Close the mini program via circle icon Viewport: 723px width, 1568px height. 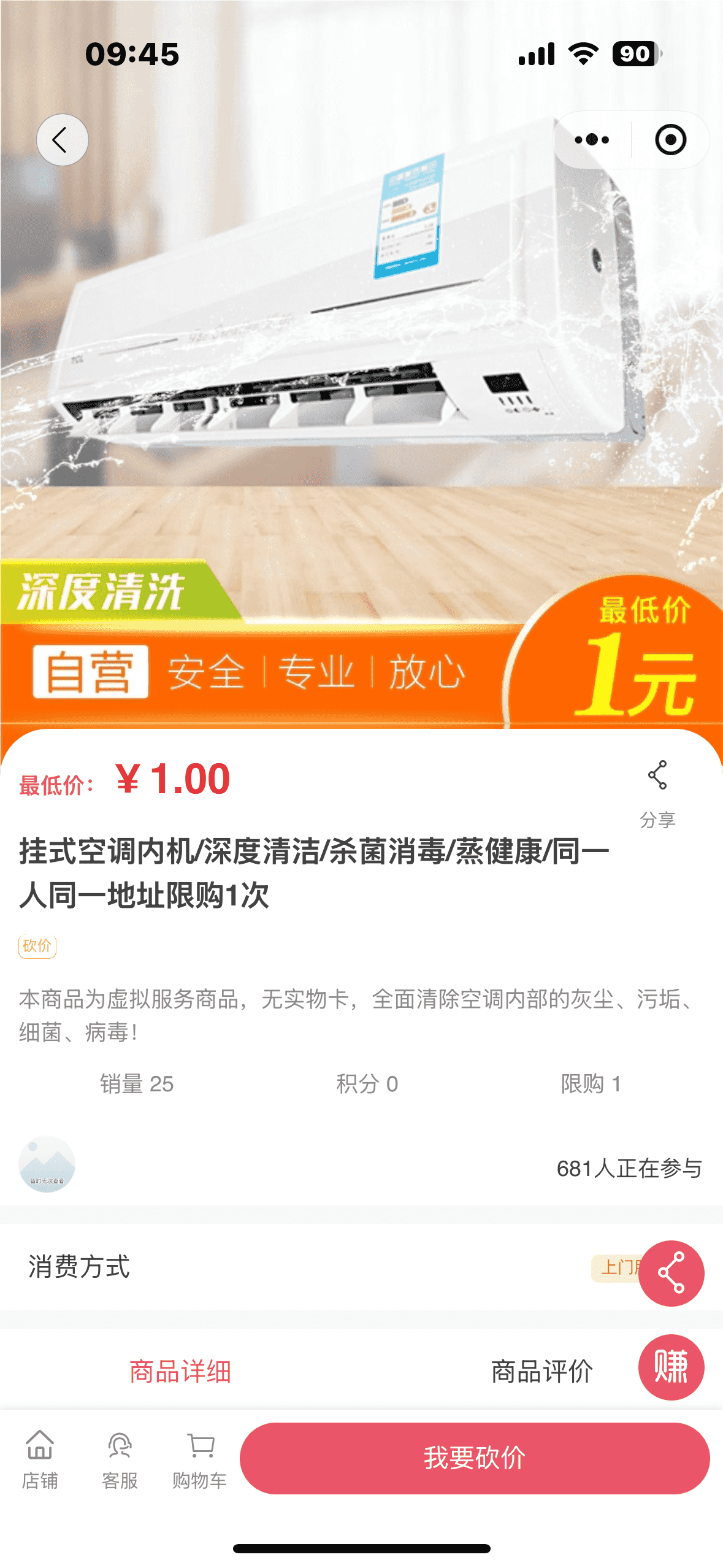point(670,140)
